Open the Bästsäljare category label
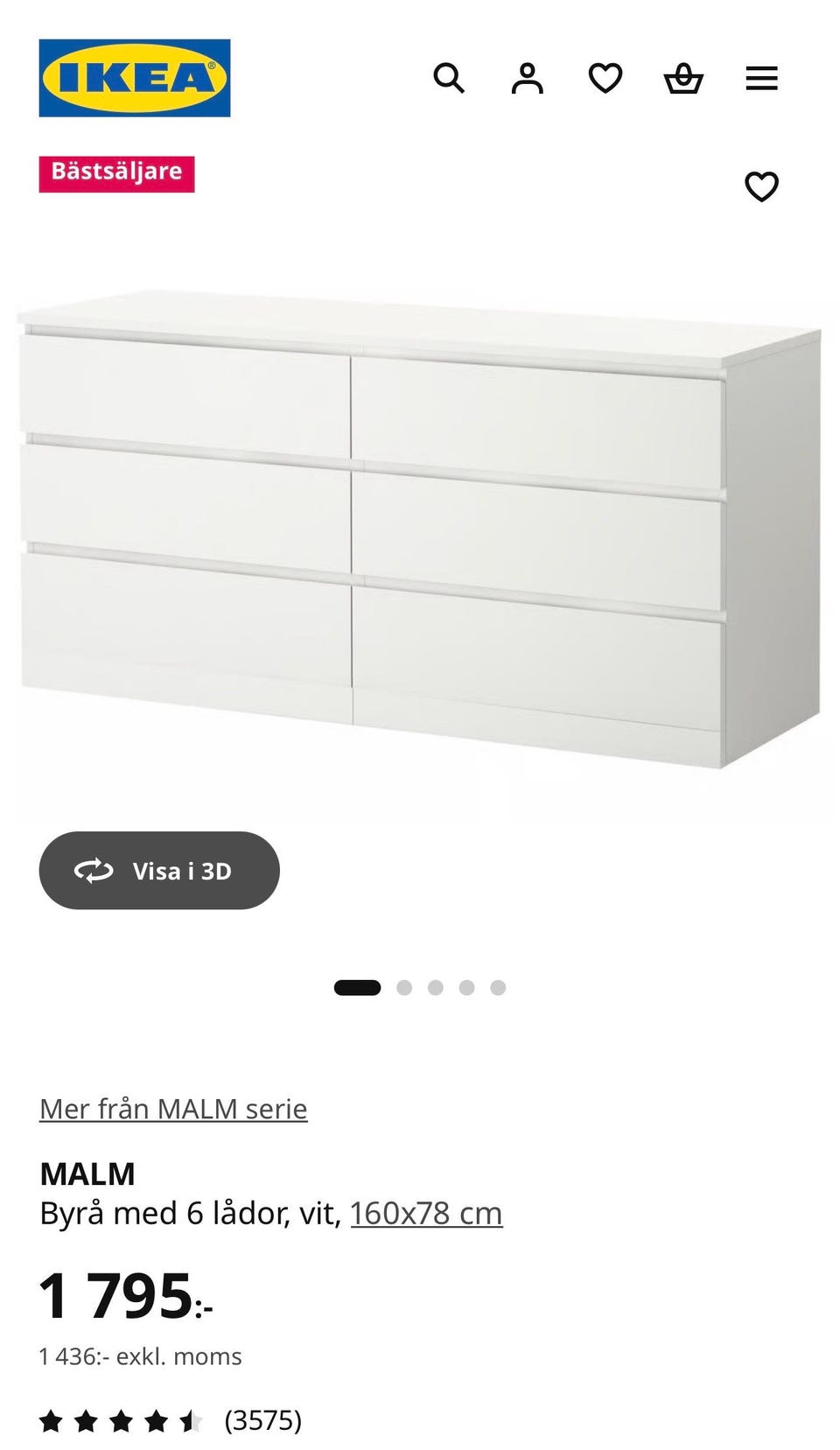The image size is (840, 1450). pyautogui.click(x=119, y=172)
